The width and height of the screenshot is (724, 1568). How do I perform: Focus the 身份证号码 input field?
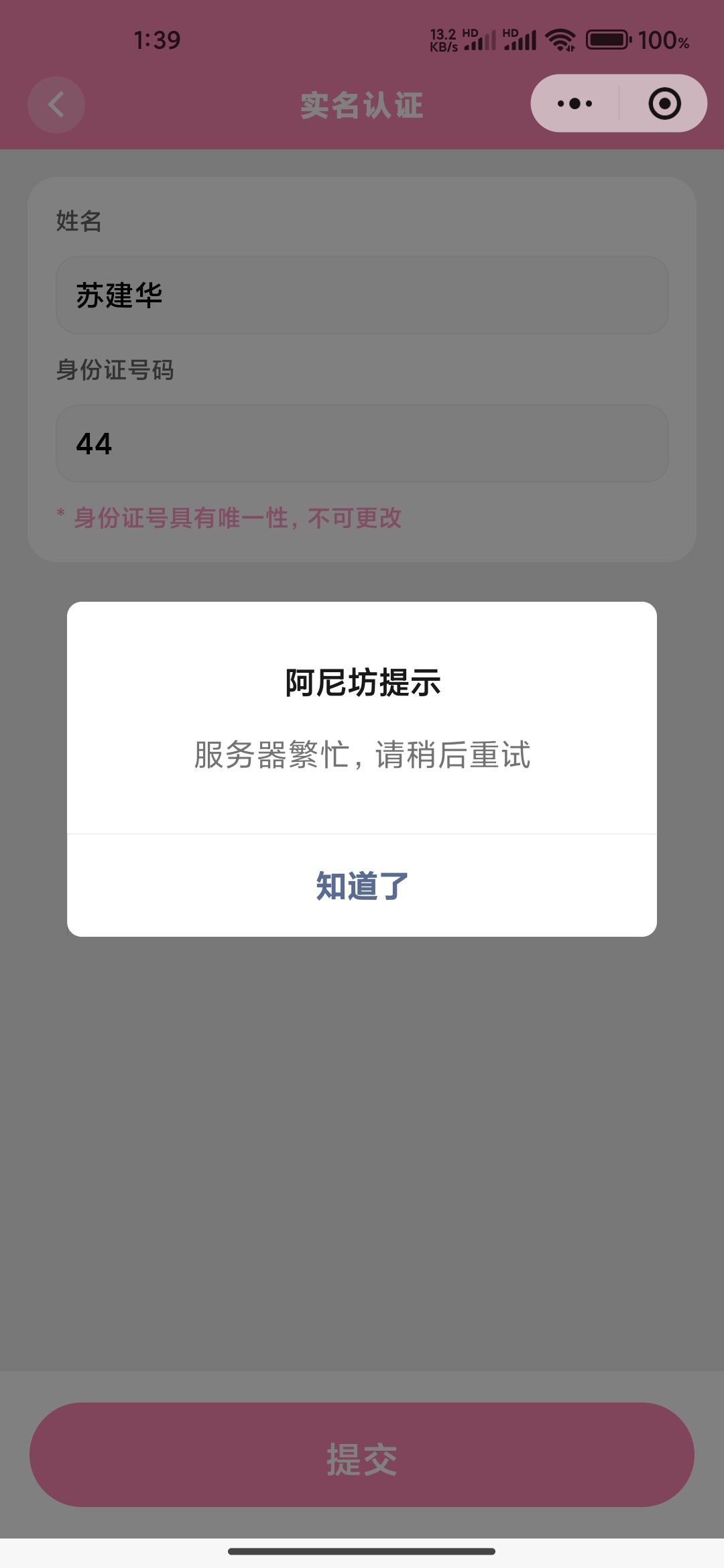pos(362,444)
